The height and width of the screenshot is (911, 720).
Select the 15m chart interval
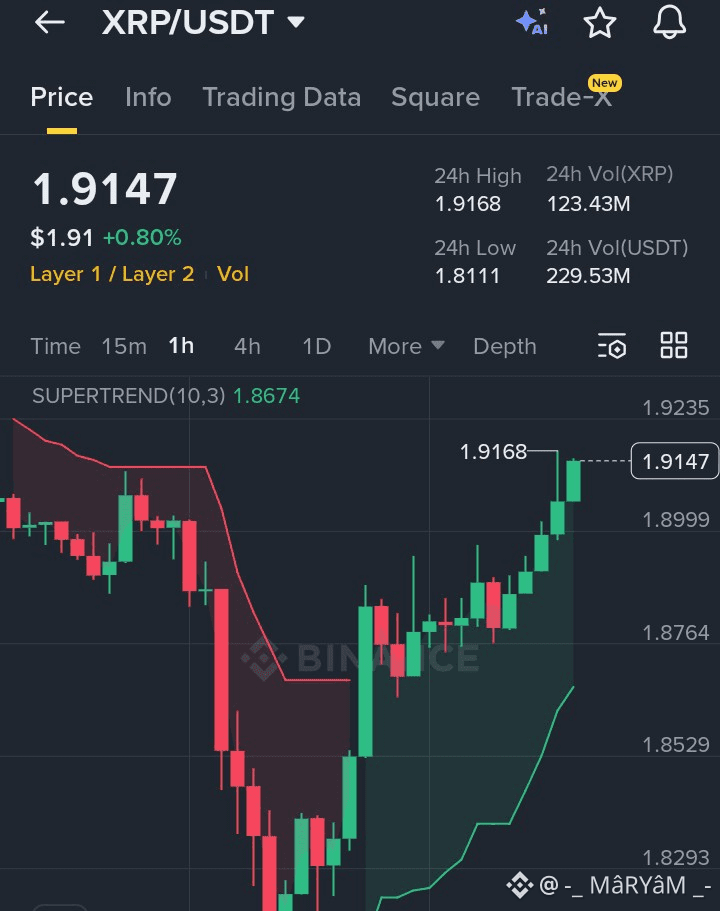124,346
